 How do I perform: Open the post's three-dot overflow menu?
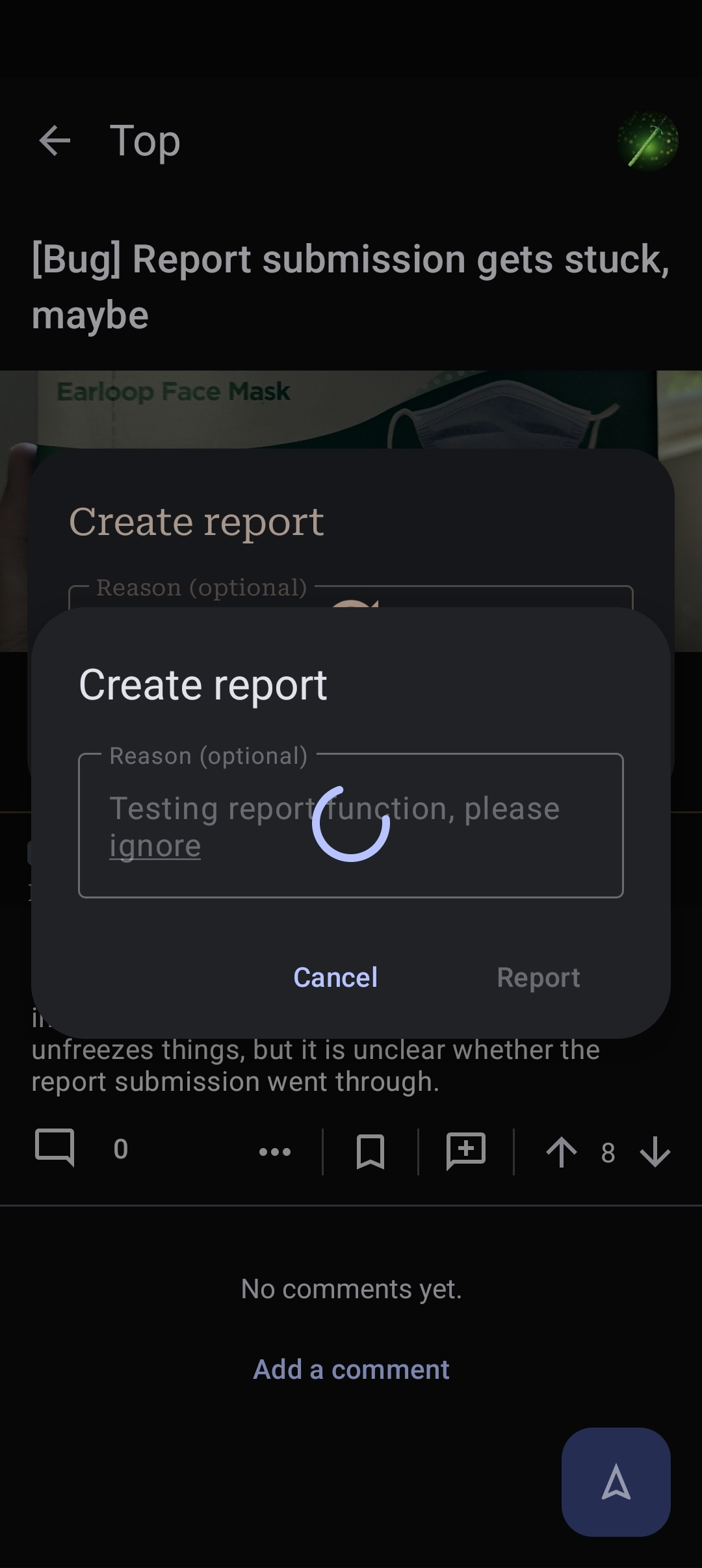(275, 1152)
